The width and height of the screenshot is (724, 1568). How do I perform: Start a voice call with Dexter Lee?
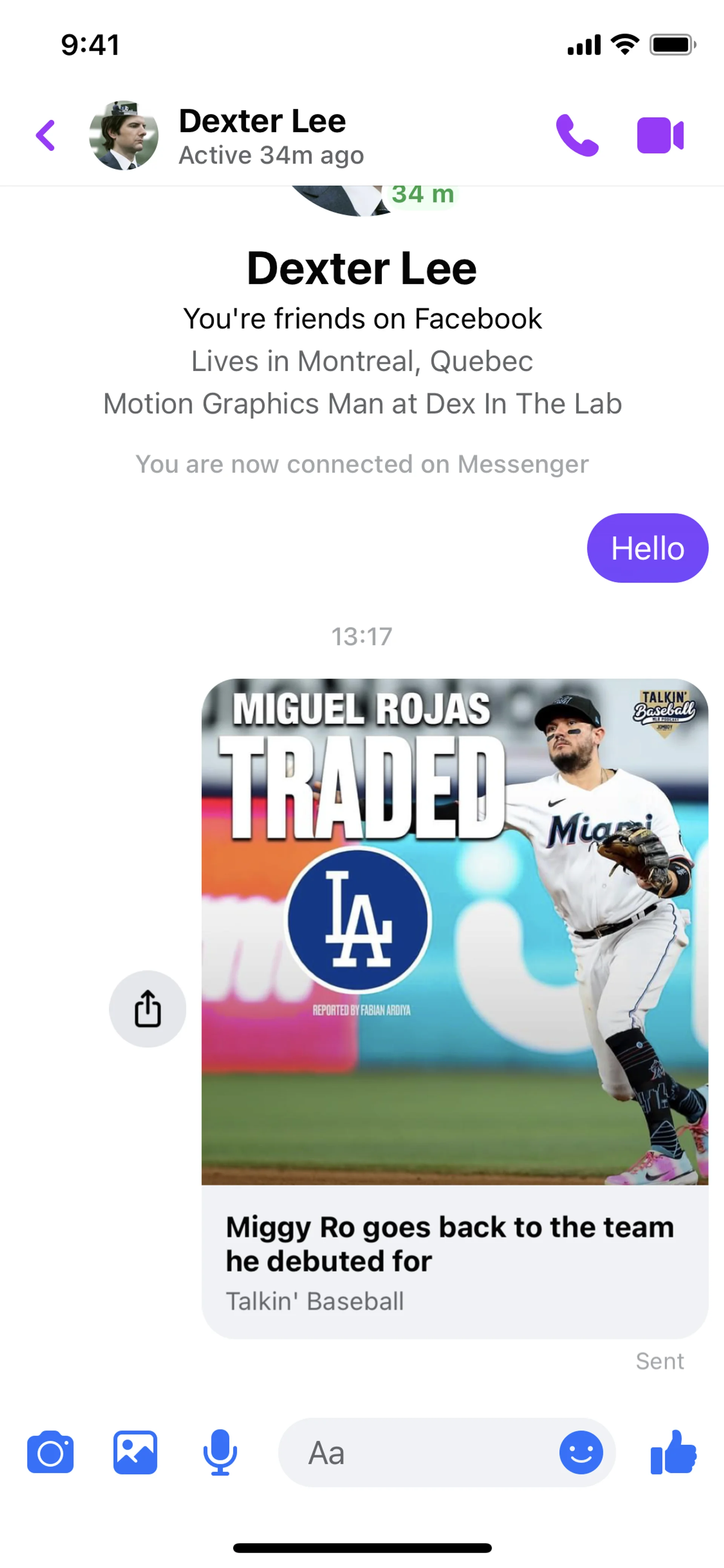coord(577,135)
